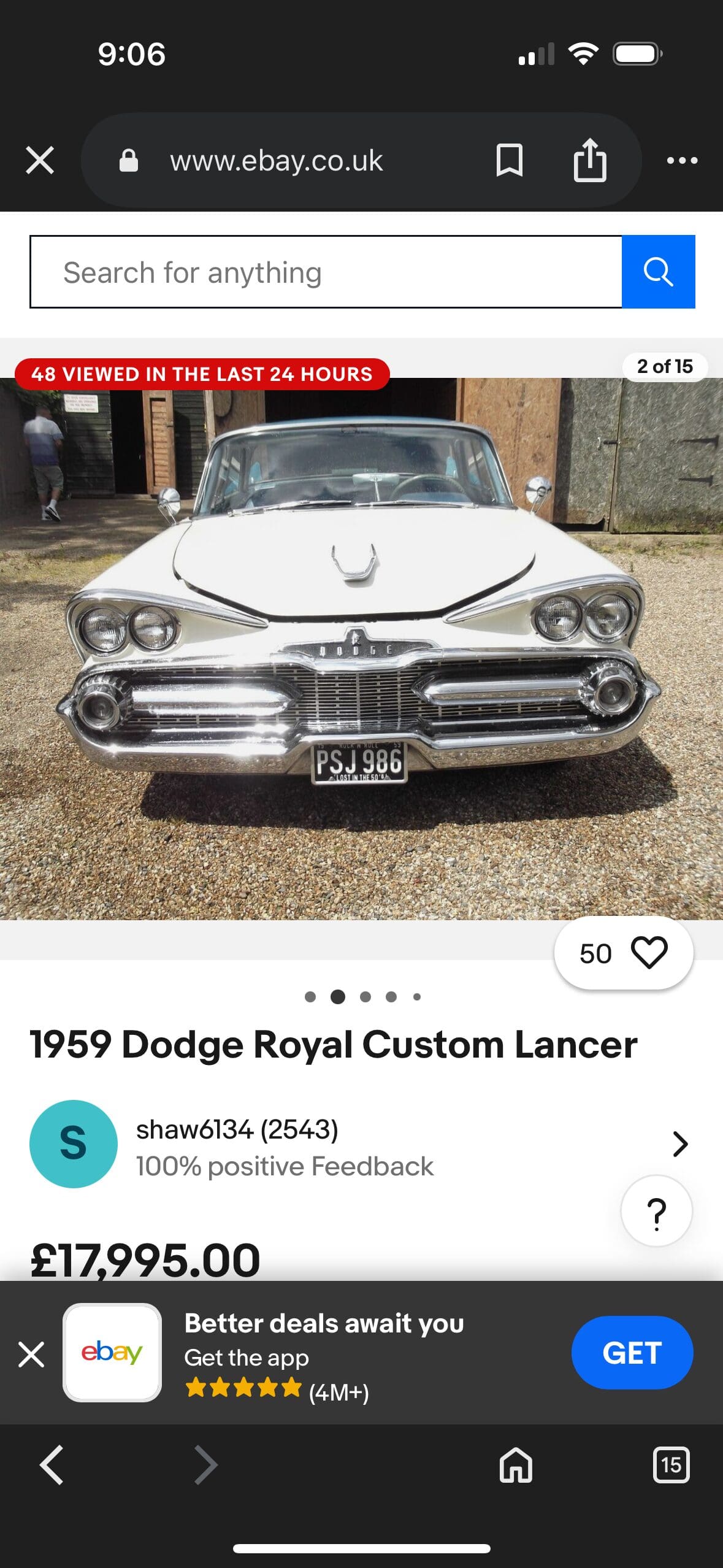Tap the eBay address bar URL

tap(276, 161)
